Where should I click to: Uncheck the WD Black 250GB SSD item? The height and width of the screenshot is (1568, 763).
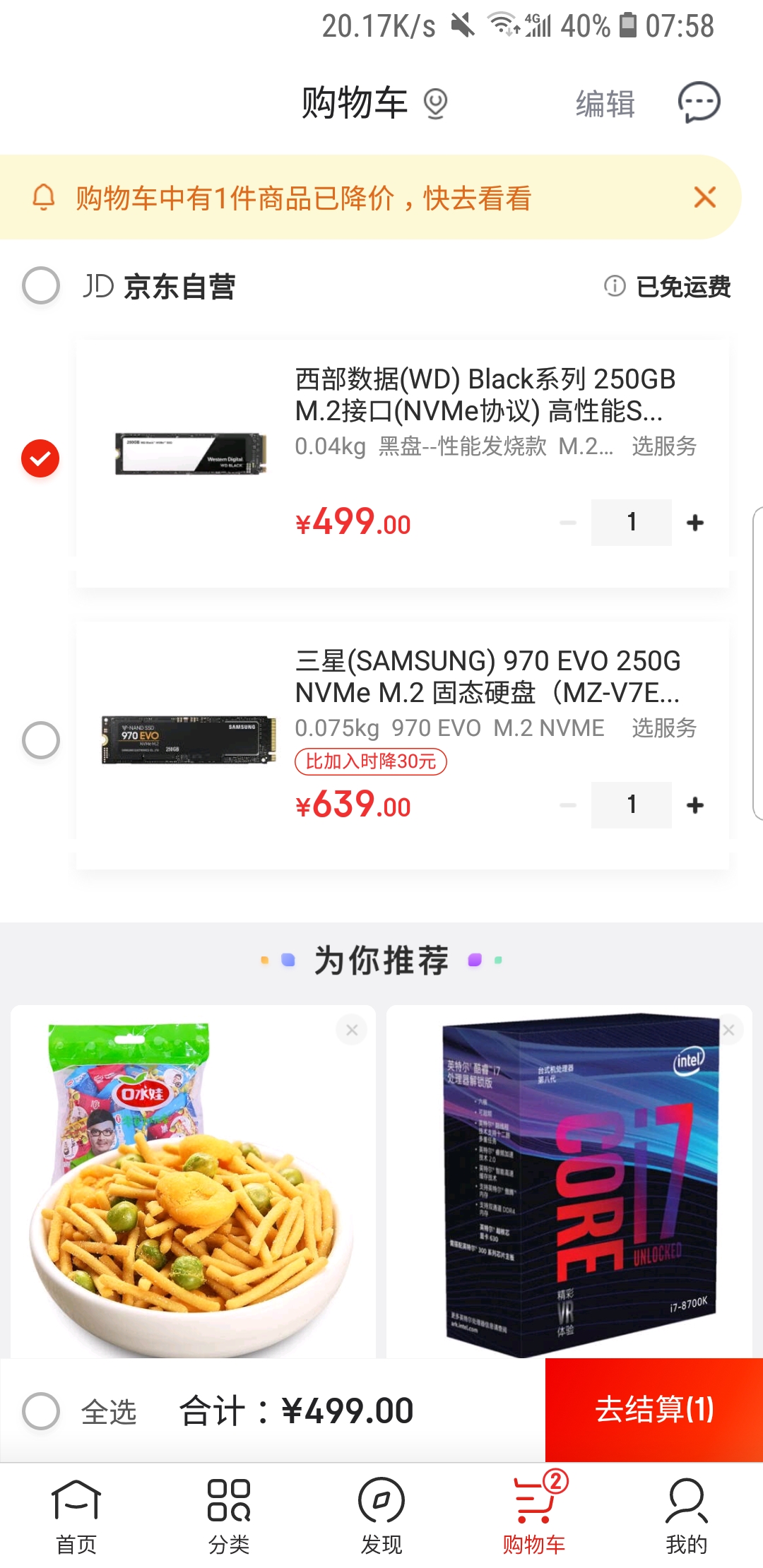(40, 458)
